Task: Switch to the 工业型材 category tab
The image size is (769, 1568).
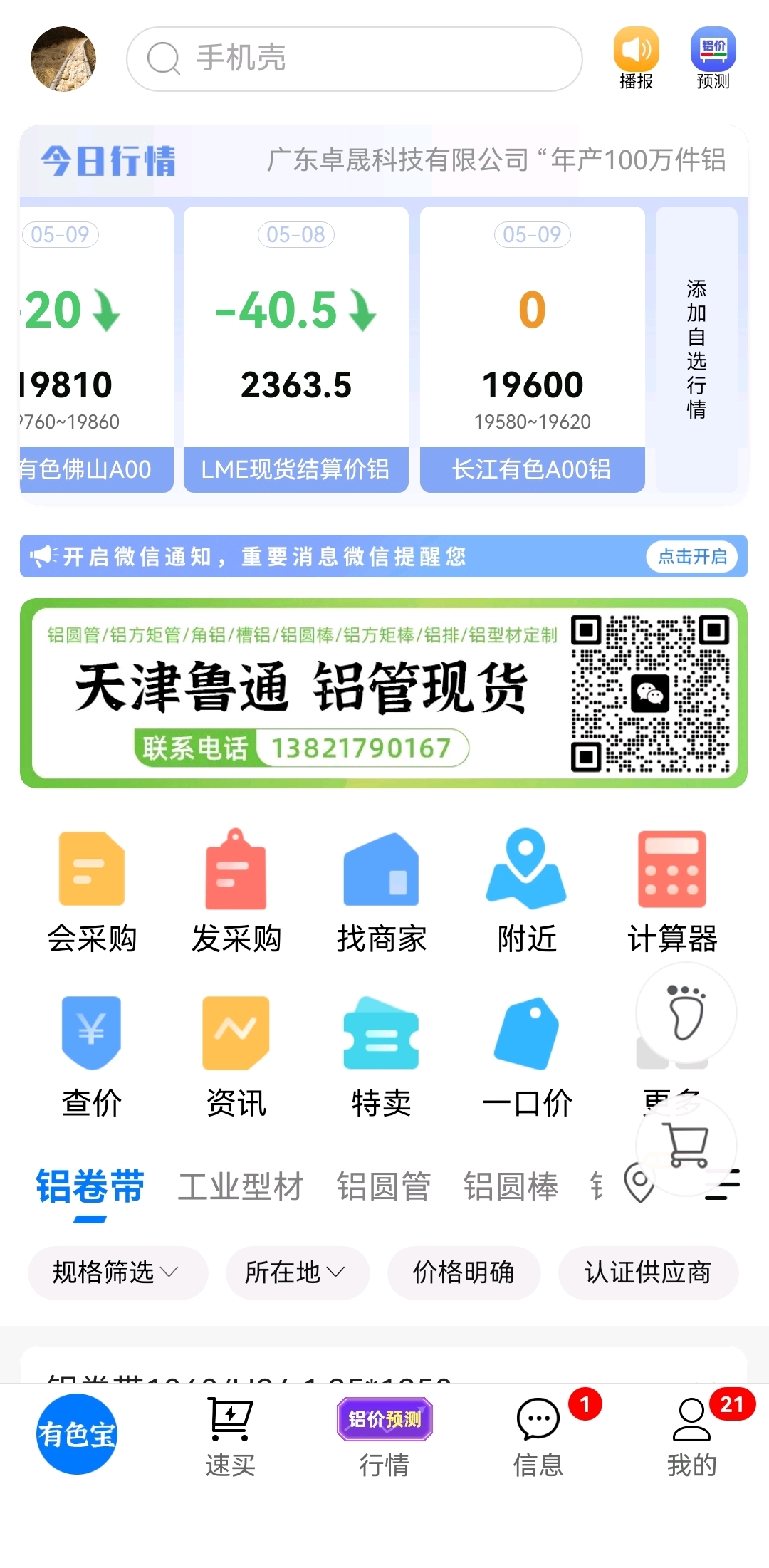Action: pos(241,1187)
